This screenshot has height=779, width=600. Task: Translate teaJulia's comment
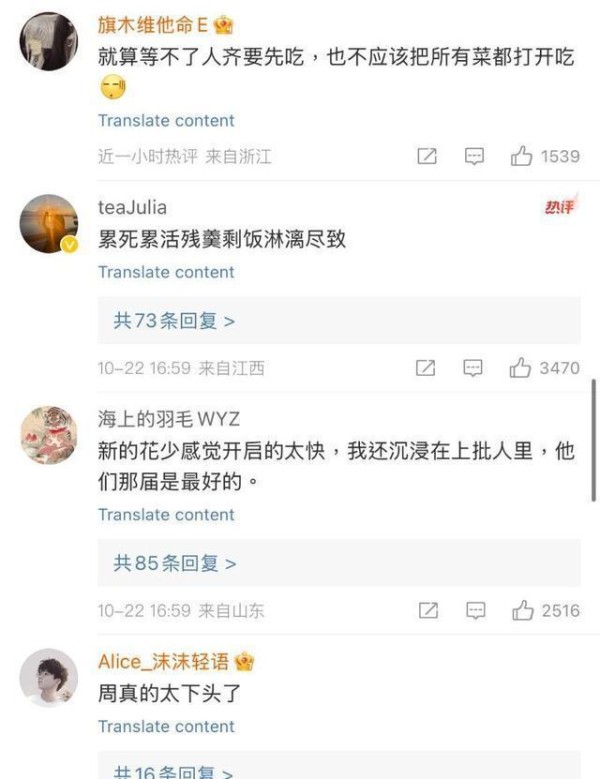[166, 272]
